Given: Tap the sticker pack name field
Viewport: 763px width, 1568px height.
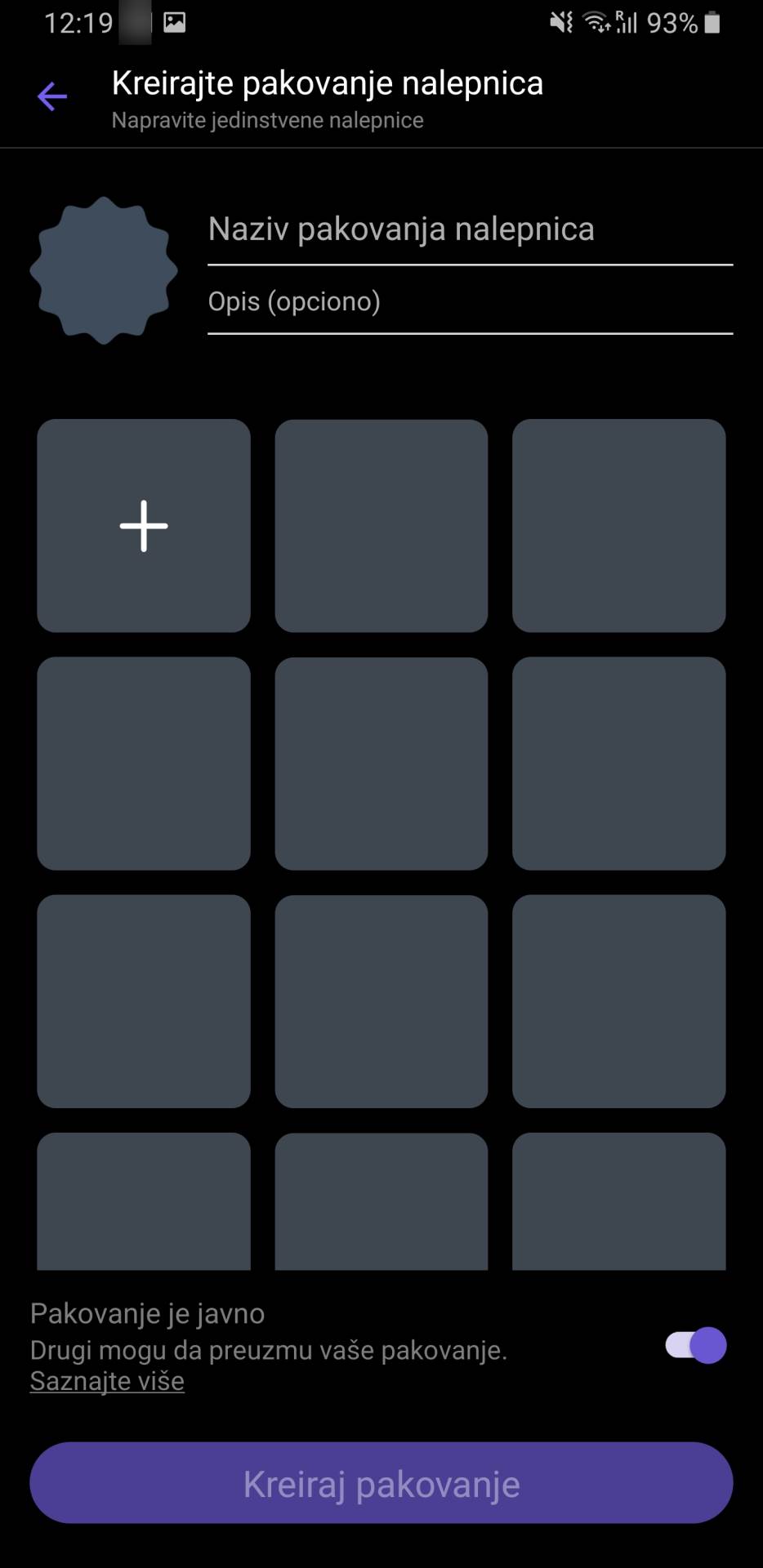Looking at the screenshot, I should [x=470, y=230].
